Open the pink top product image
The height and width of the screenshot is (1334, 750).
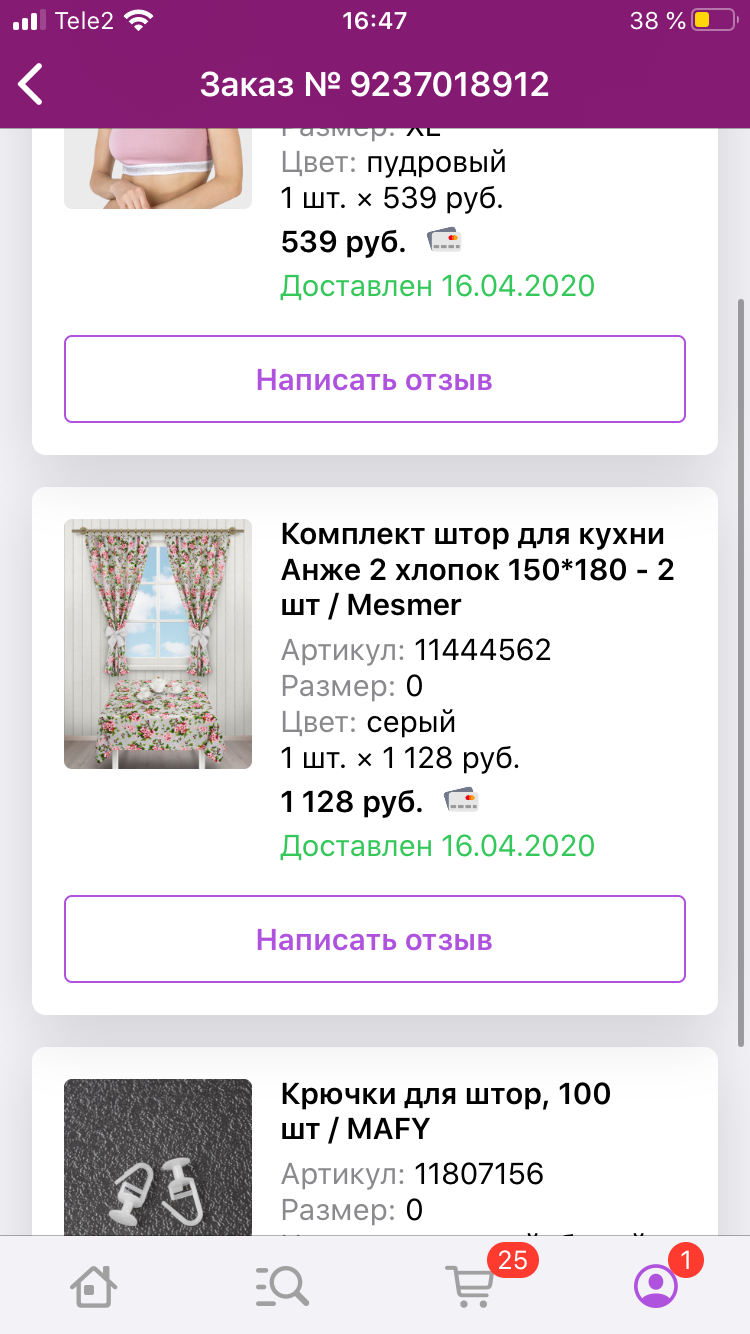click(x=158, y=168)
